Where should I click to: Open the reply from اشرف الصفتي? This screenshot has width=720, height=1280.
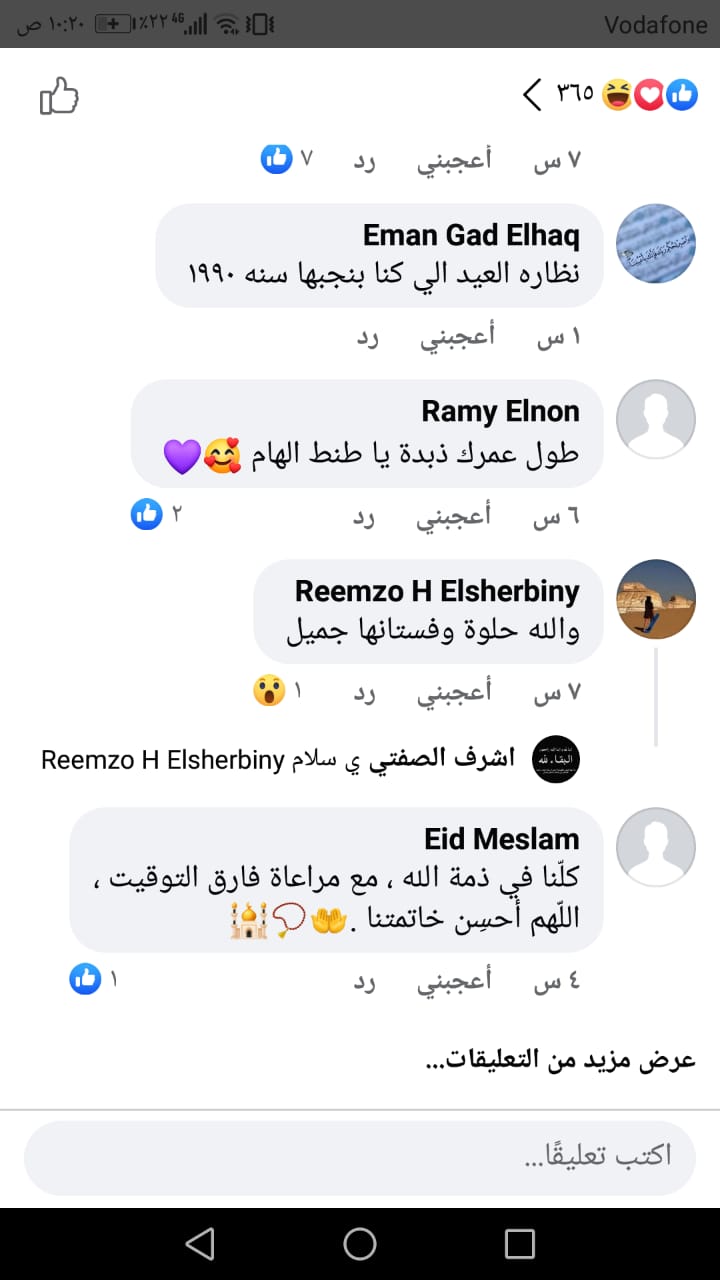tap(310, 760)
